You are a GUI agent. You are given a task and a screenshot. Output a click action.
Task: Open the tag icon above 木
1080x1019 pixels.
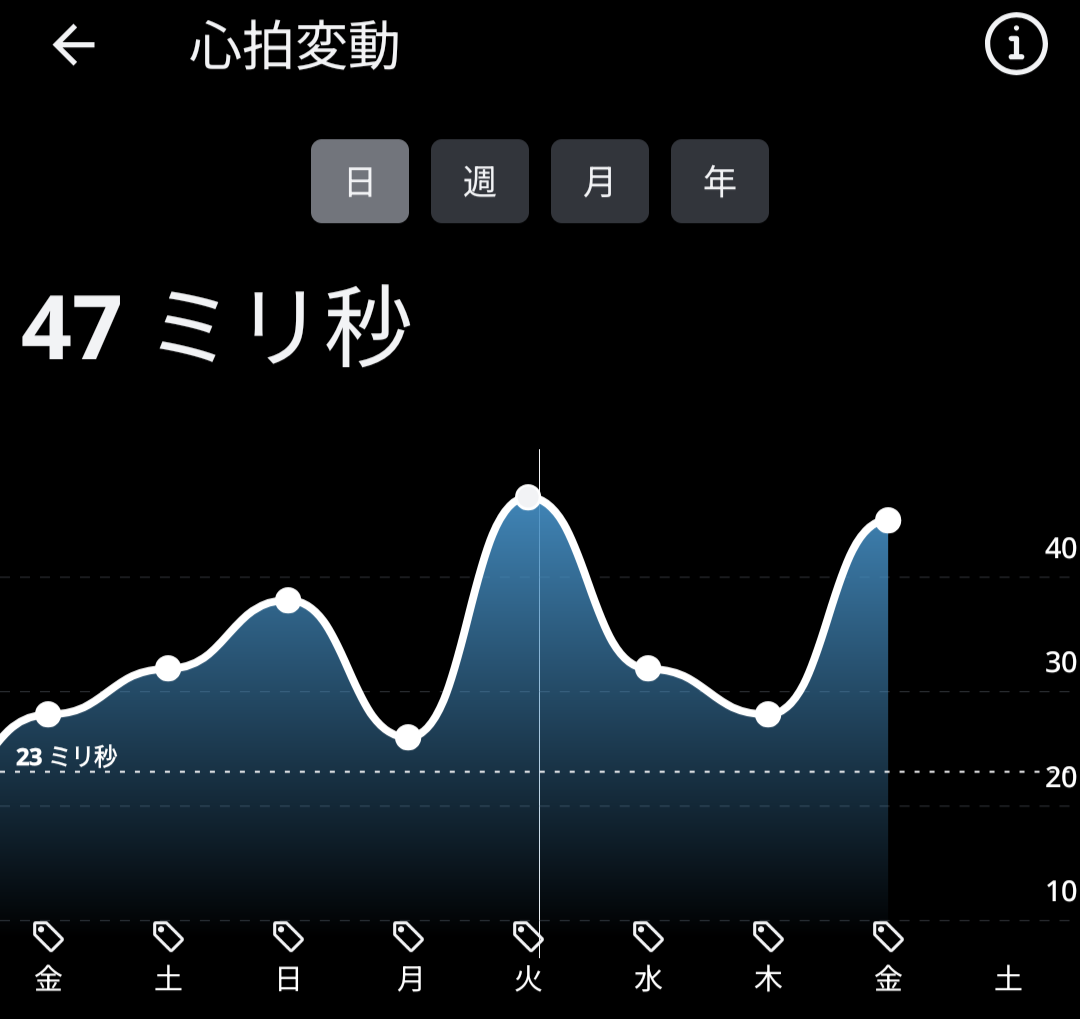768,937
